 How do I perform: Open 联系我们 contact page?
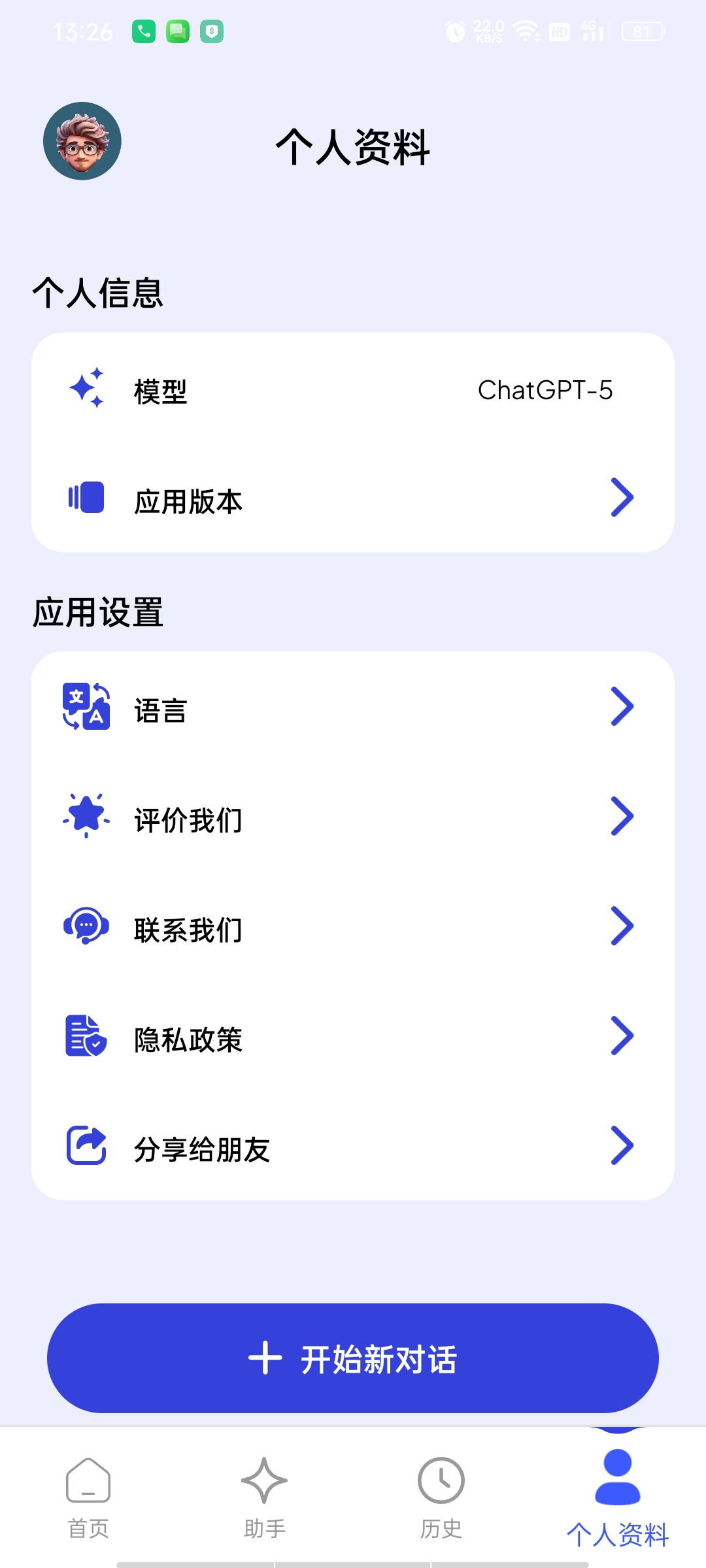tap(353, 928)
